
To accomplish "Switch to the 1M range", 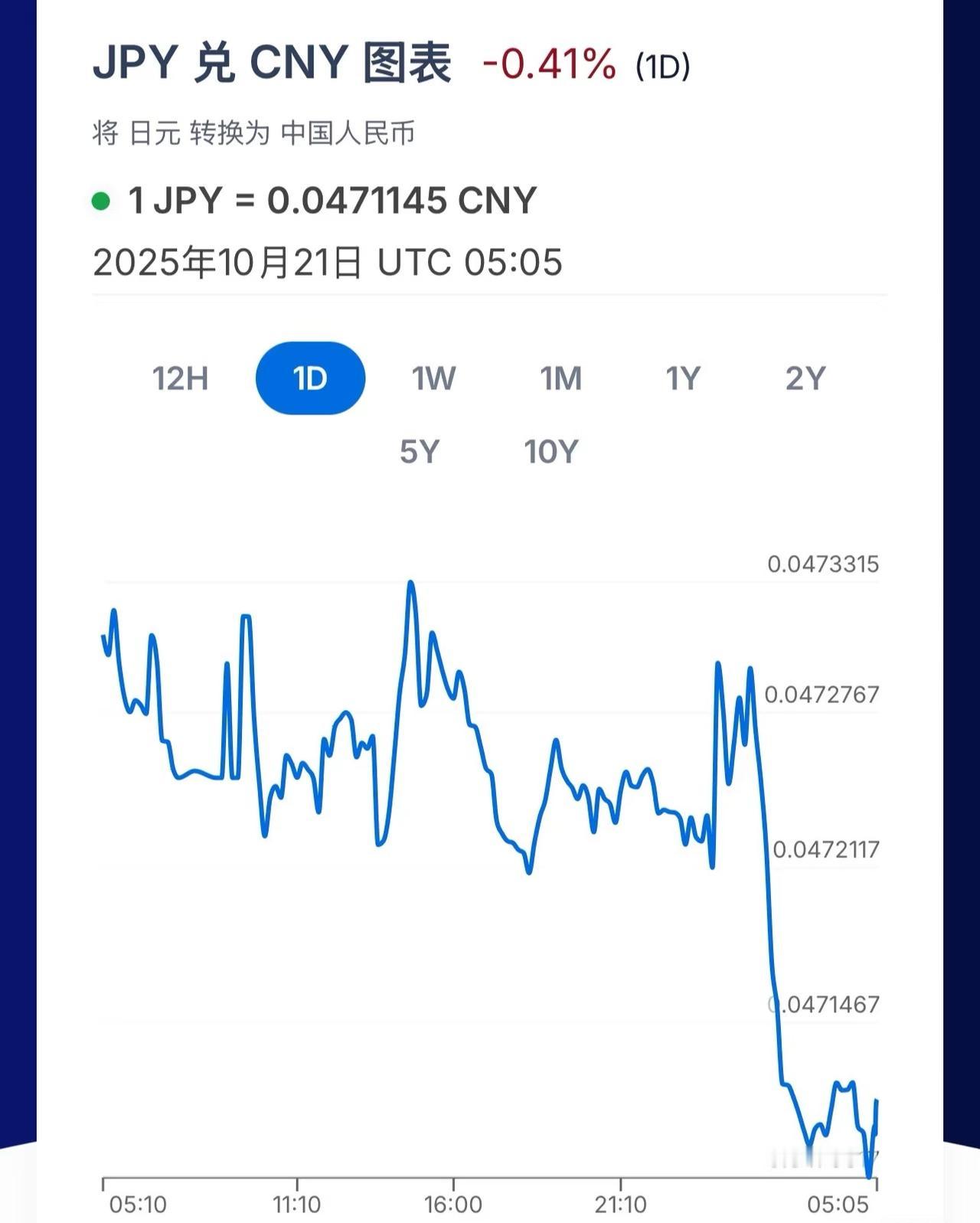I will coord(561,378).
